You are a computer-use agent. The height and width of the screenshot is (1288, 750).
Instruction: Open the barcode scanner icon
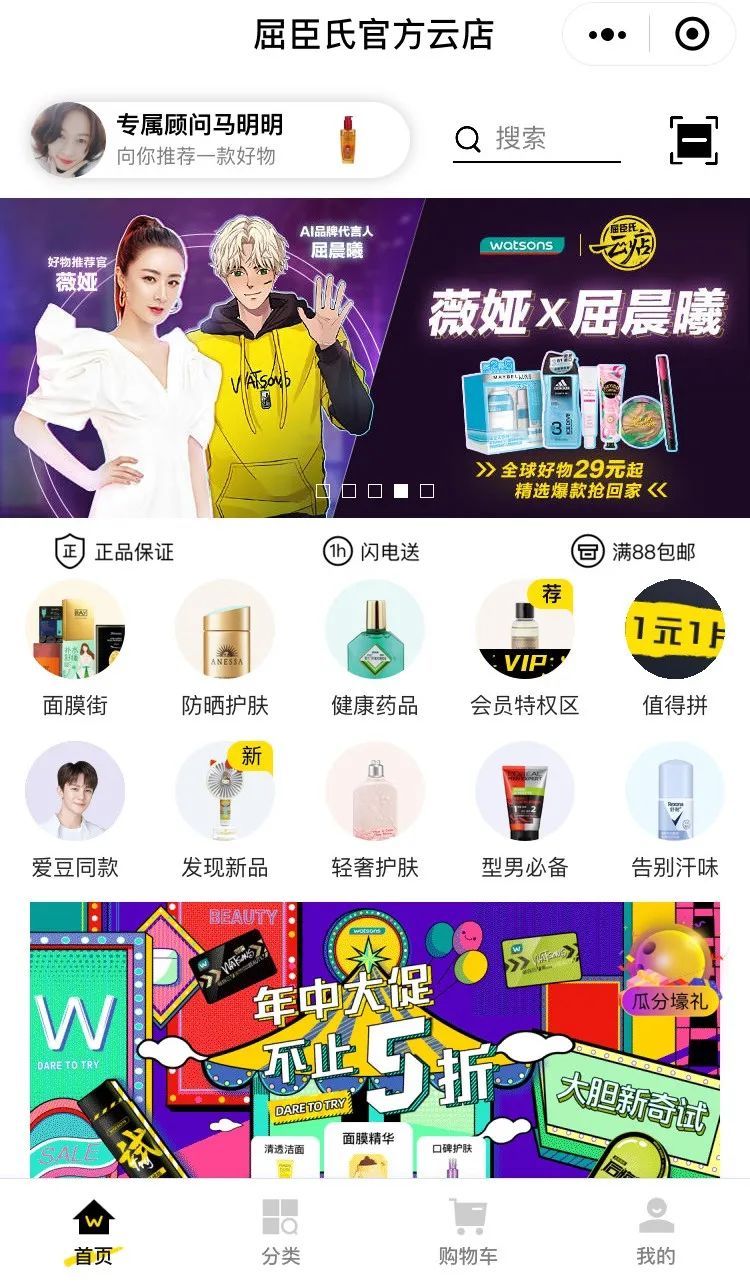(x=694, y=140)
